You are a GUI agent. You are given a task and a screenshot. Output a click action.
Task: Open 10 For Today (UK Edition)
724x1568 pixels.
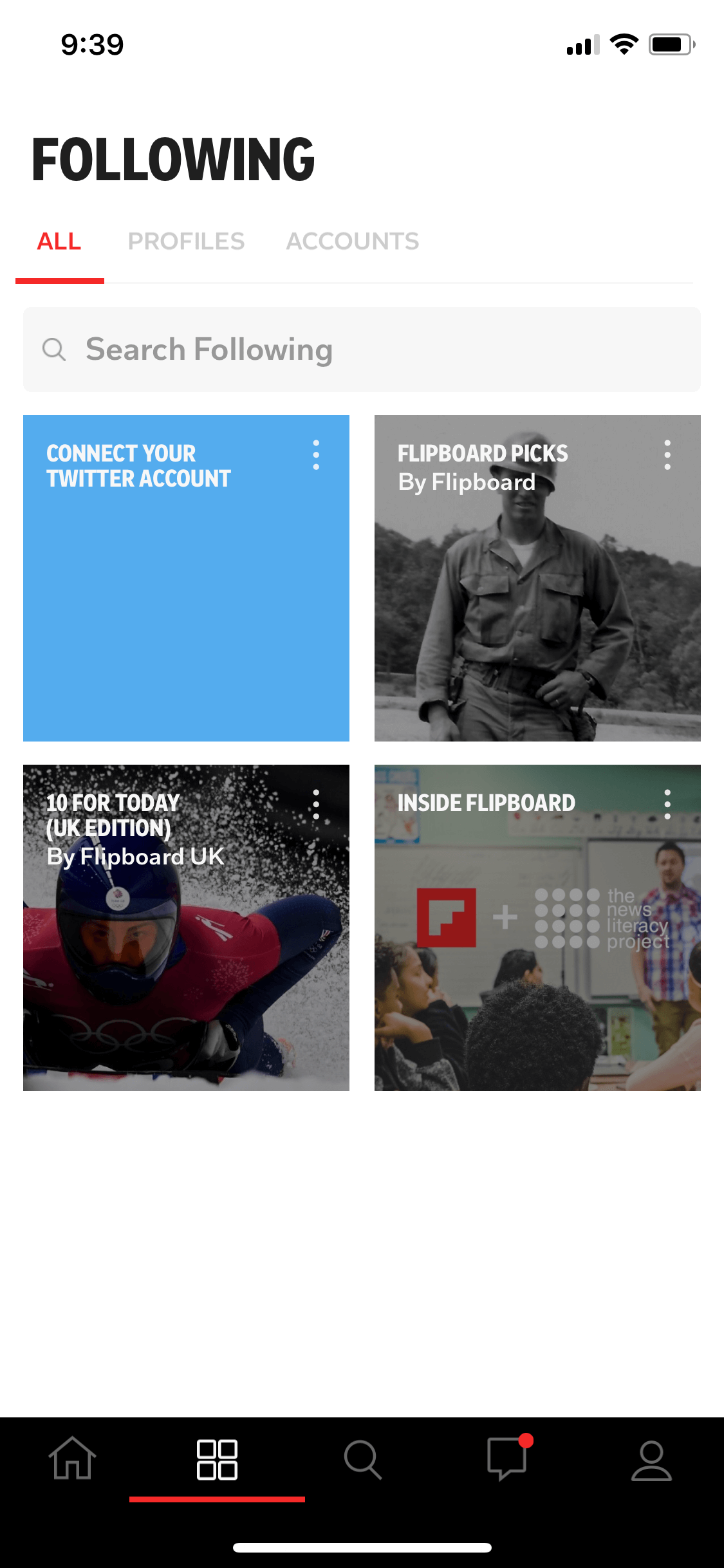tap(186, 928)
